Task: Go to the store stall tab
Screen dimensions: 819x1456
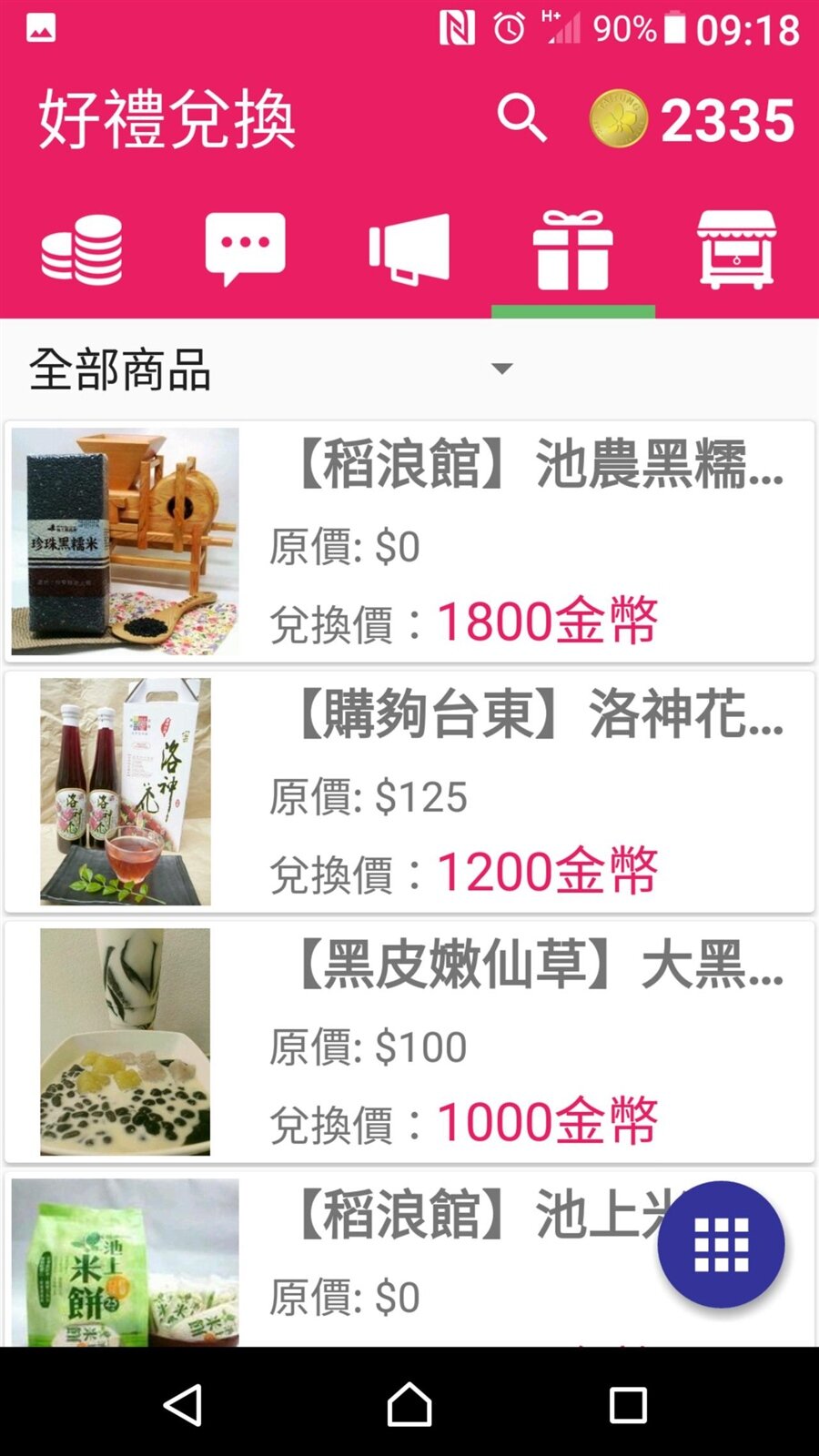Action: (736, 249)
